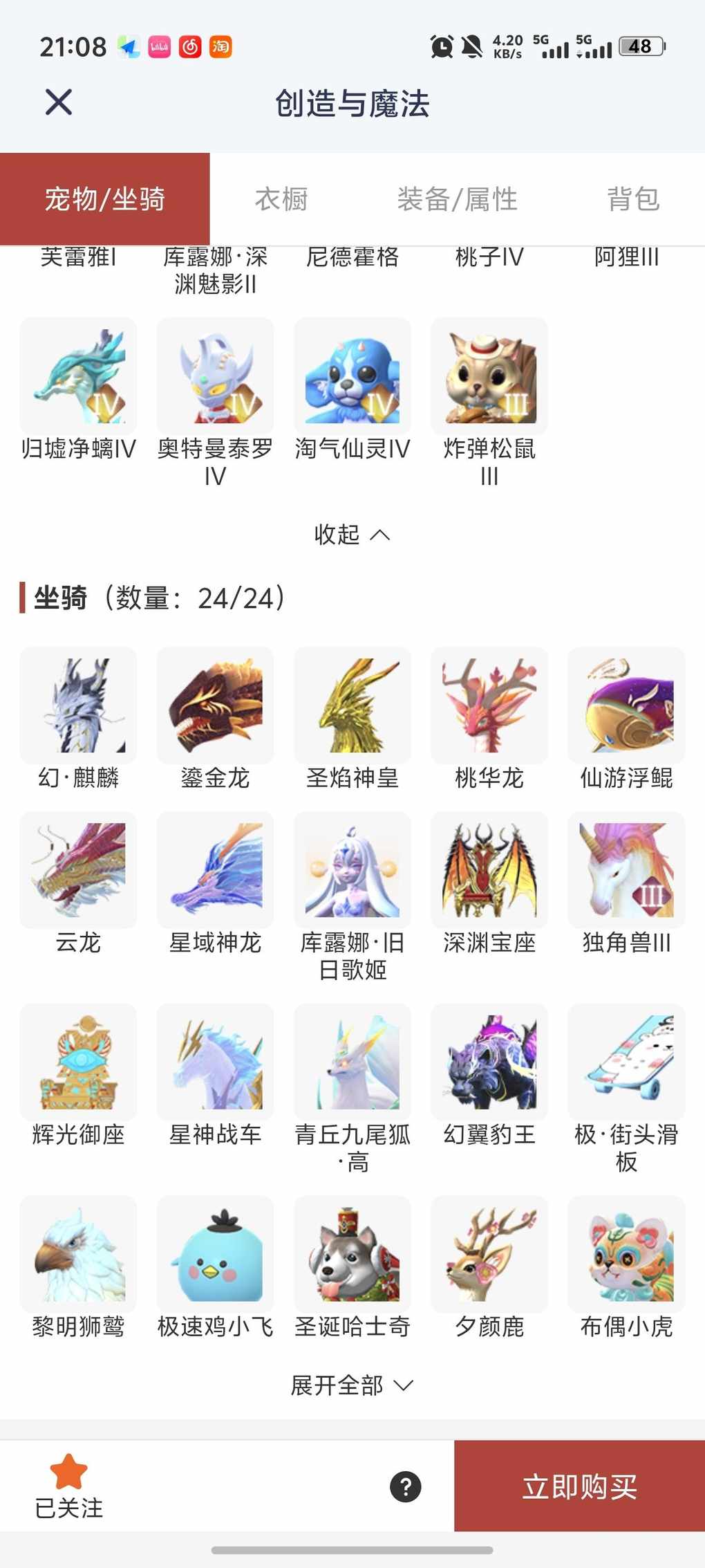Tap 立即购买 to buy now
This screenshot has height=1568, width=705.
click(x=579, y=1486)
